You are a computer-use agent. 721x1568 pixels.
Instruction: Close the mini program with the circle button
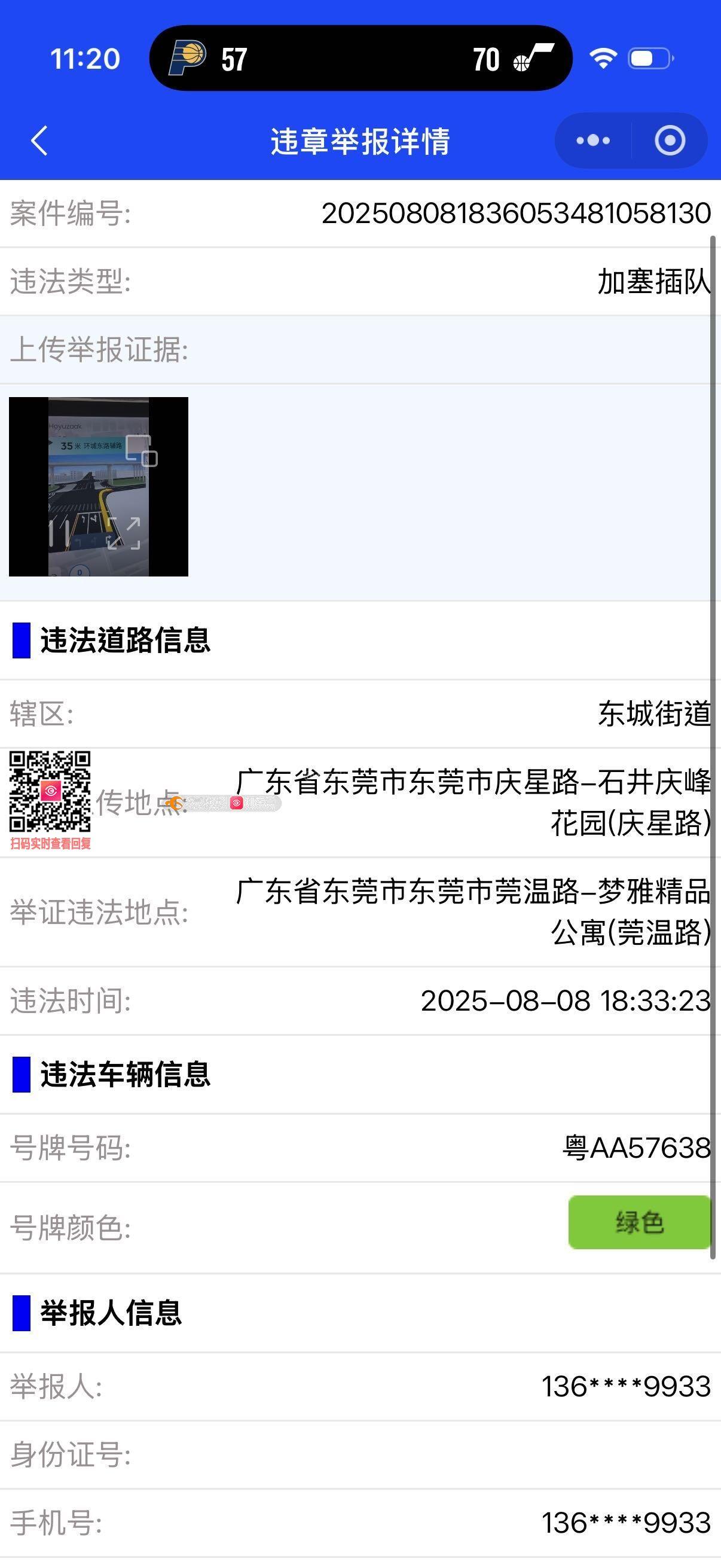coord(669,141)
